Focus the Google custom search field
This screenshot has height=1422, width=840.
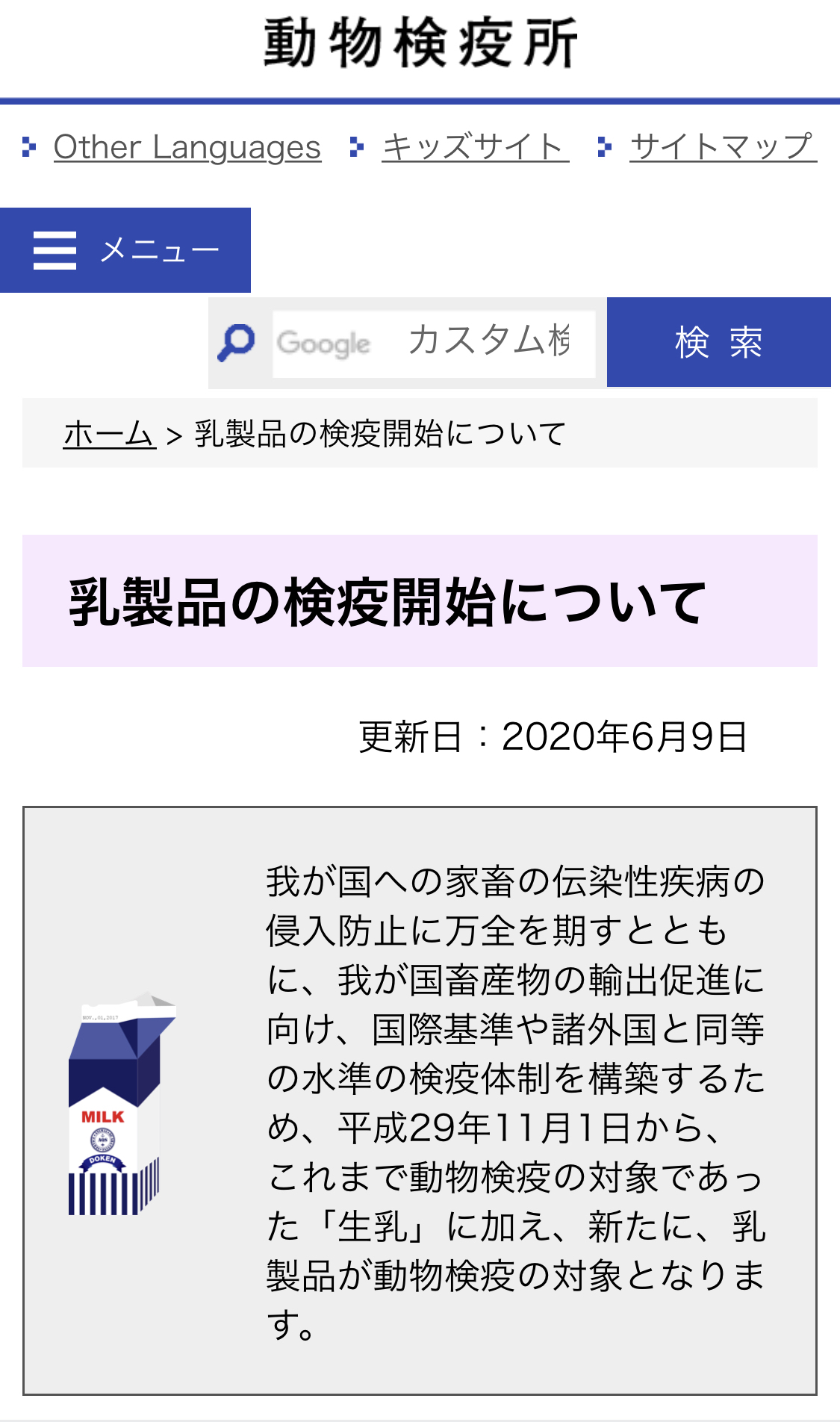pyautogui.click(x=433, y=344)
